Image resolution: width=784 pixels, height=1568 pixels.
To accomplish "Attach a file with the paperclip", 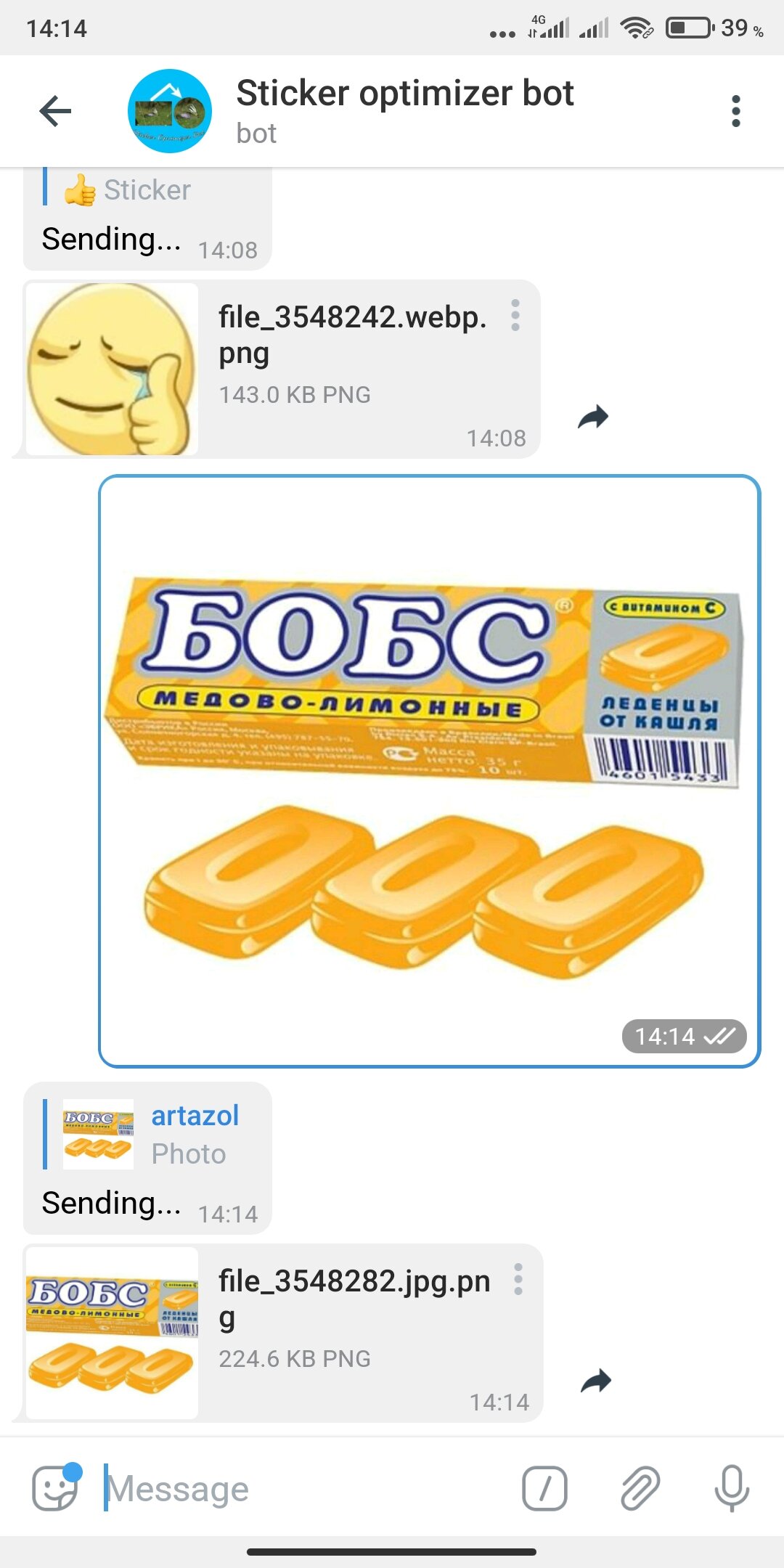I will (640, 1488).
